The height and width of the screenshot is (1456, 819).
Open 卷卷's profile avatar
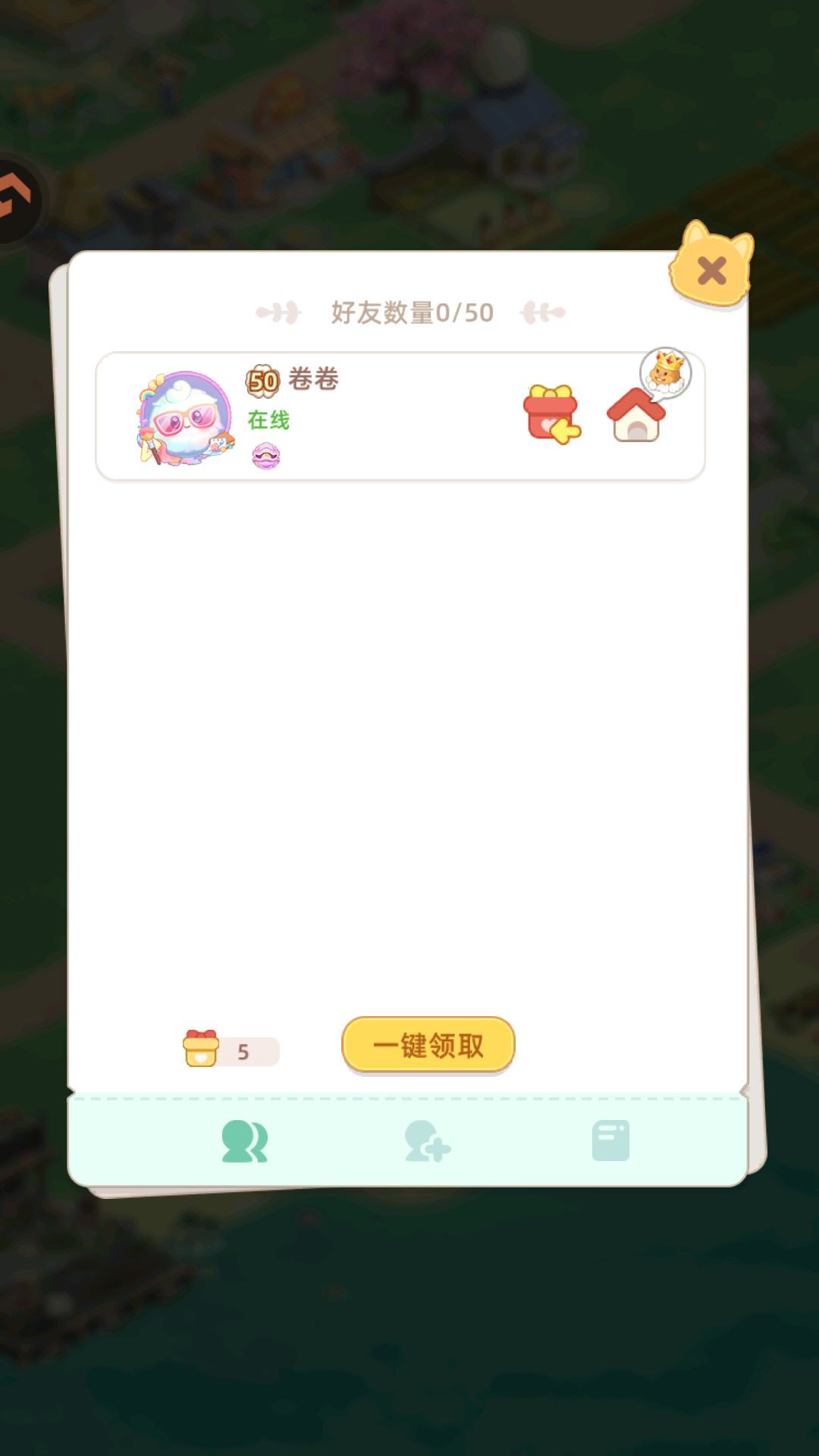click(185, 417)
